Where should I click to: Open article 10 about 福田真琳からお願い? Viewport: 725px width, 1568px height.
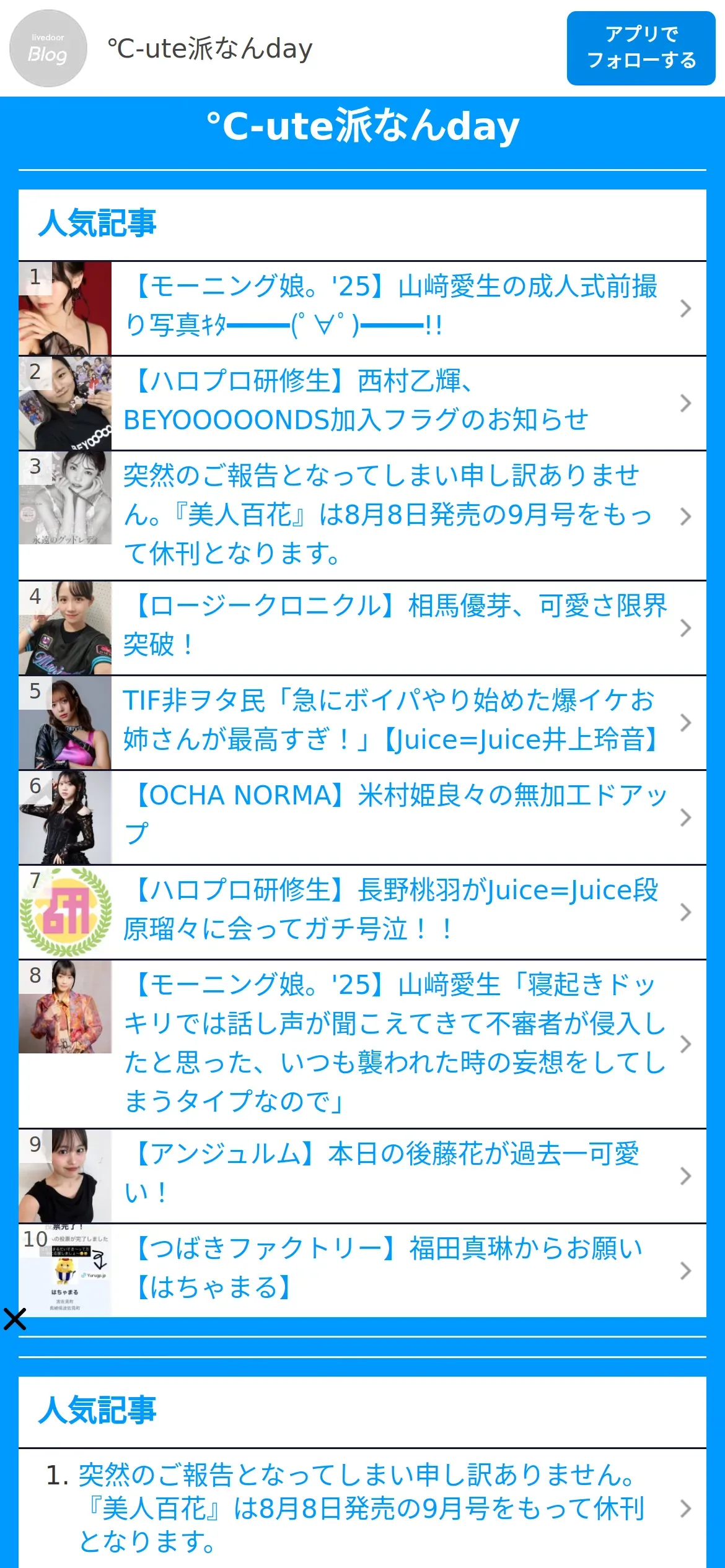pos(390,1270)
